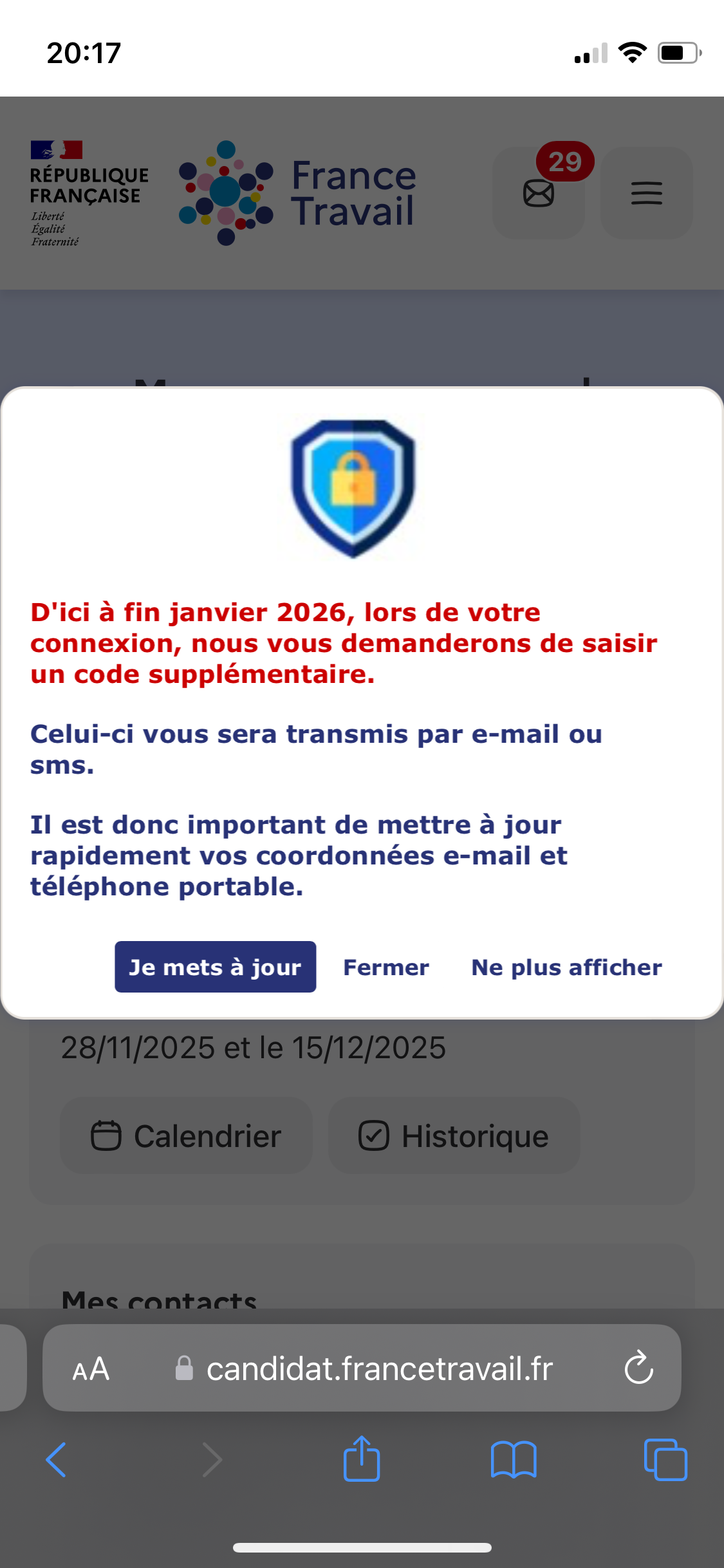The width and height of the screenshot is (724, 1568).
Task: Open Safari bookmarks
Action: coord(513,1460)
